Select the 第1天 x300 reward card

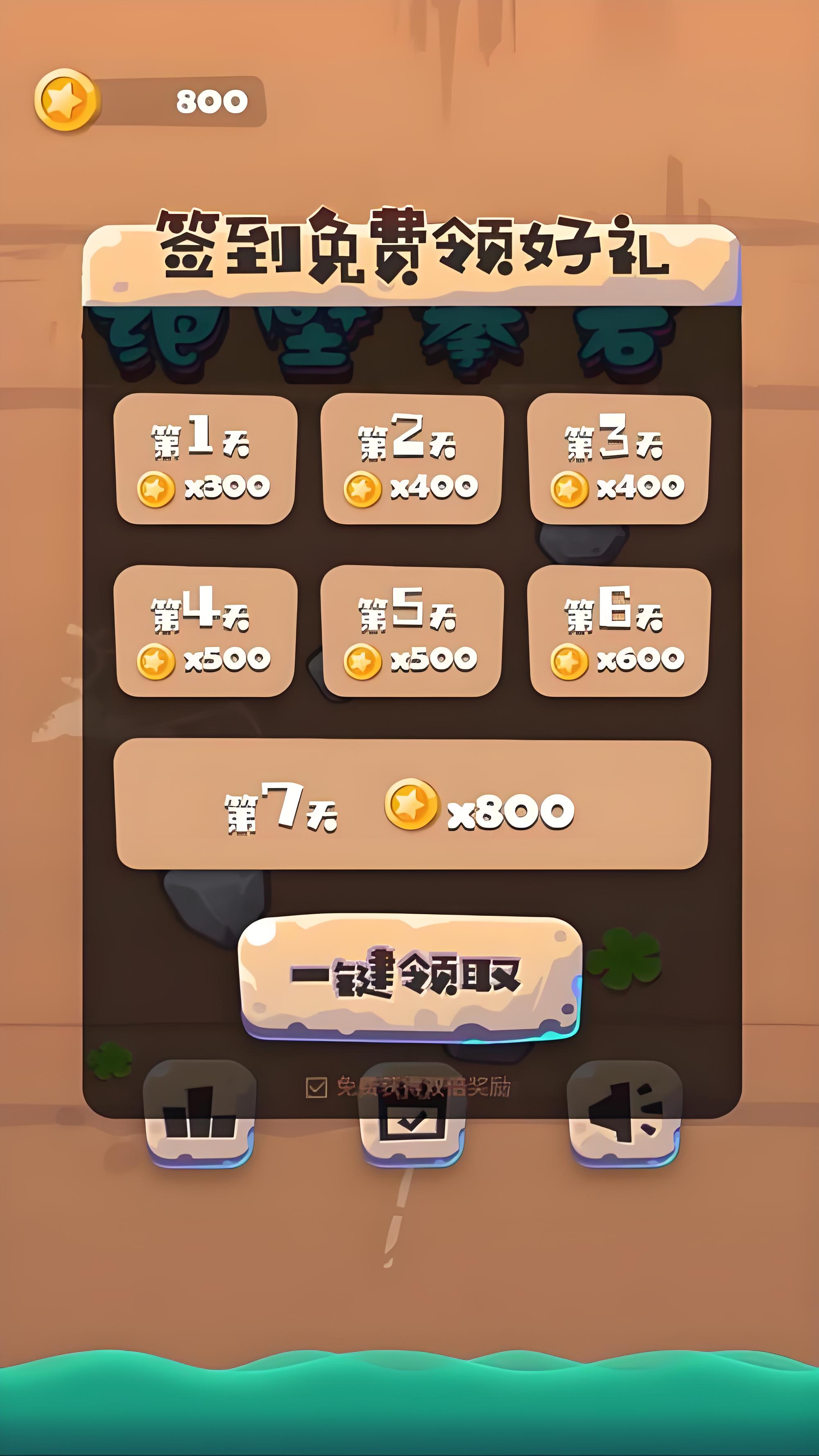(205, 459)
